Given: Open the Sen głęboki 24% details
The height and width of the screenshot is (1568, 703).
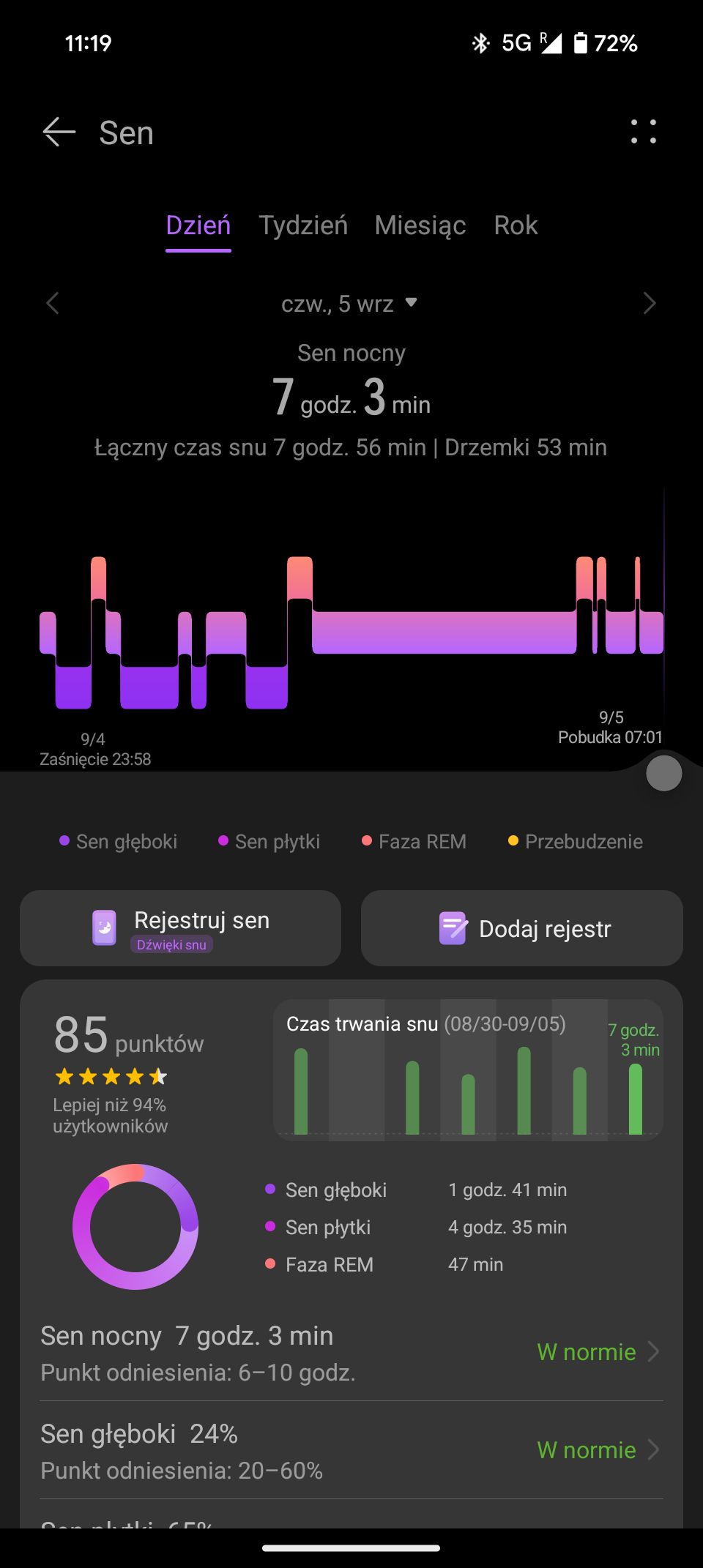Looking at the screenshot, I should (351, 1450).
